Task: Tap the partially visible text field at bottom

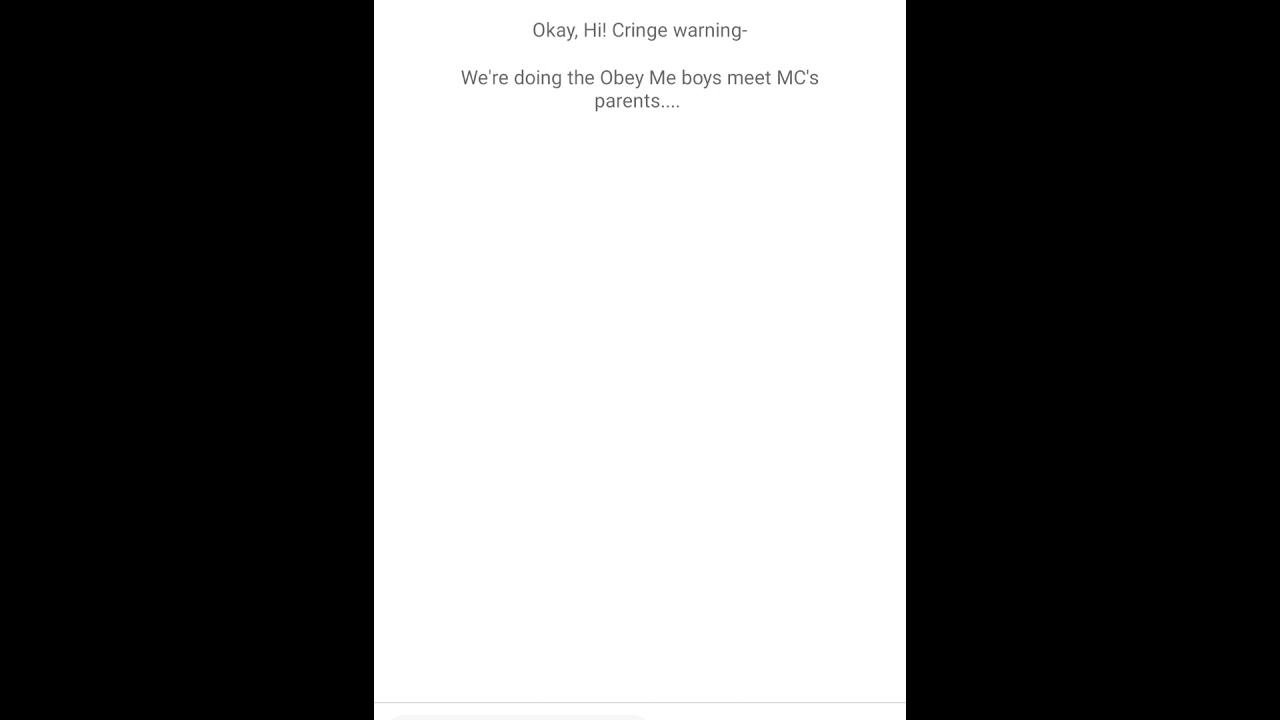Action: 517,716
